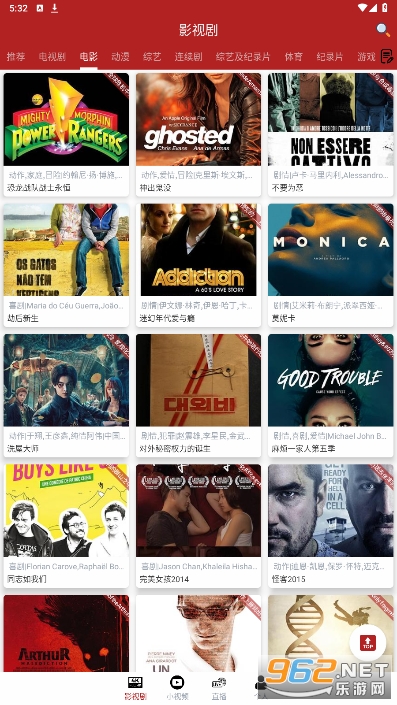Open the Ghosted movie card
397x705 pixels.
(x=198, y=134)
